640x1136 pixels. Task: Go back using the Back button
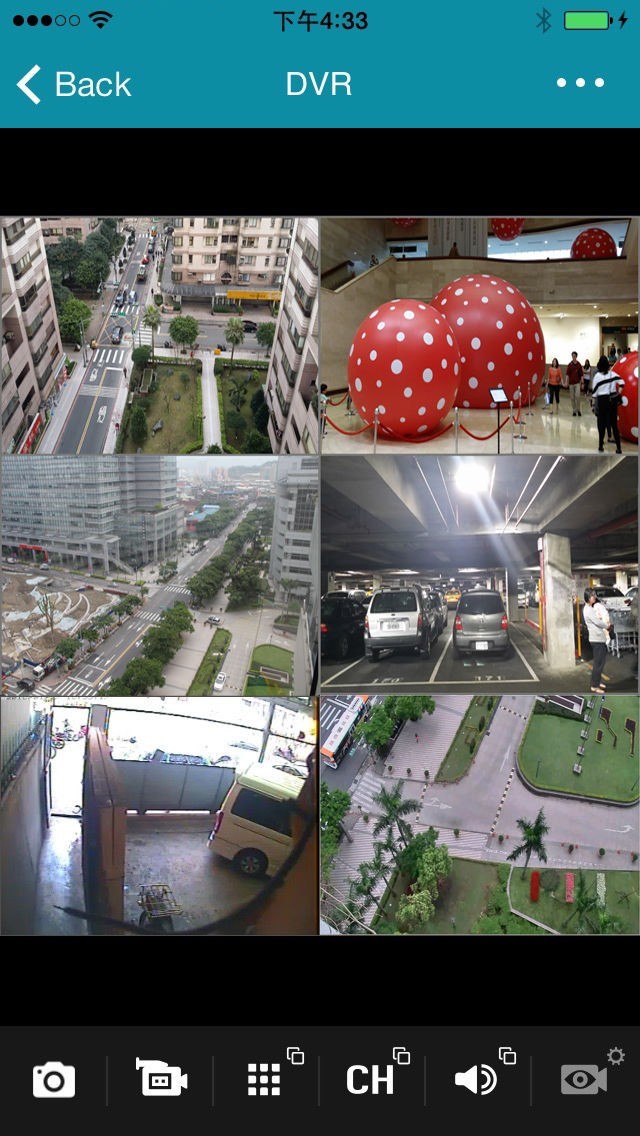click(x=75, y=85)
